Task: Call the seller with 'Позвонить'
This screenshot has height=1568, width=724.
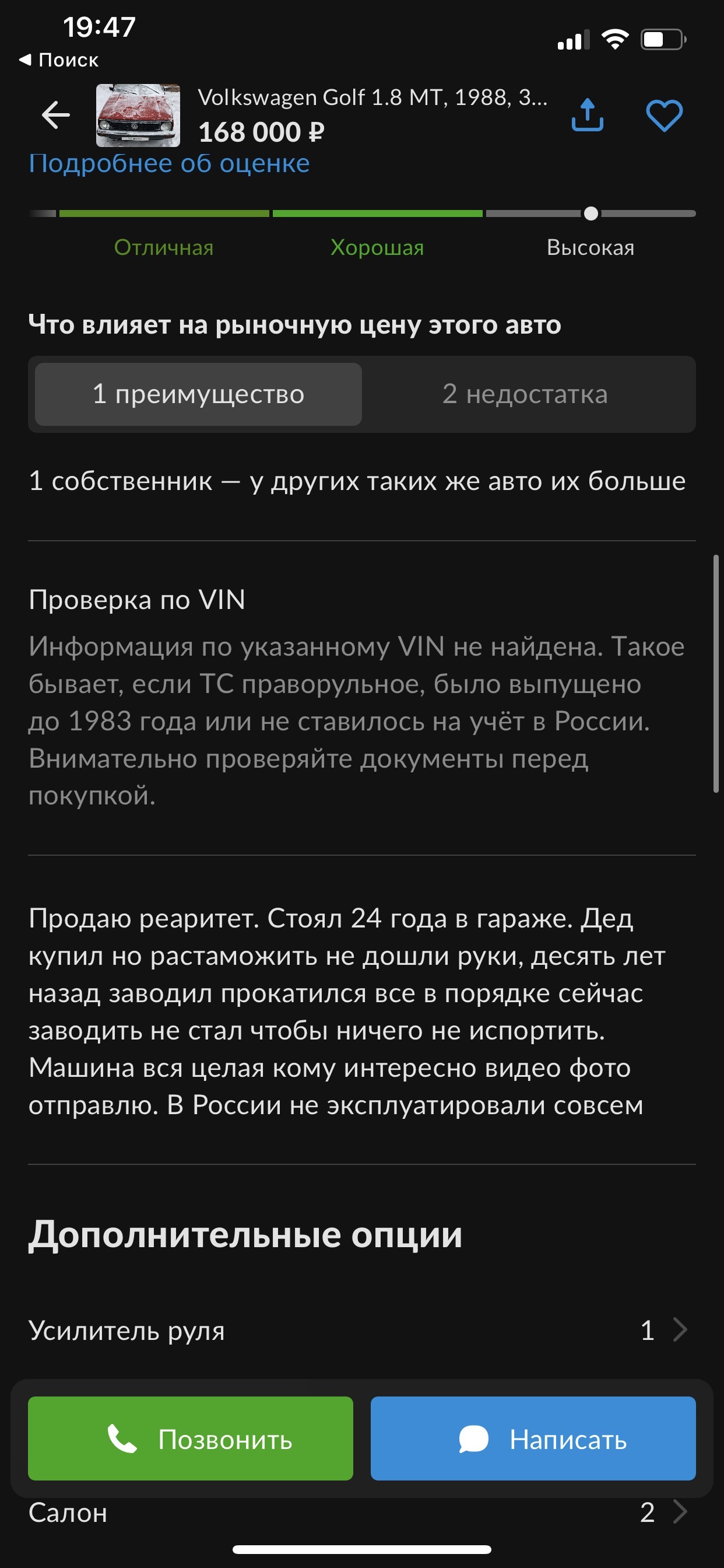Action: (191, 1439)
